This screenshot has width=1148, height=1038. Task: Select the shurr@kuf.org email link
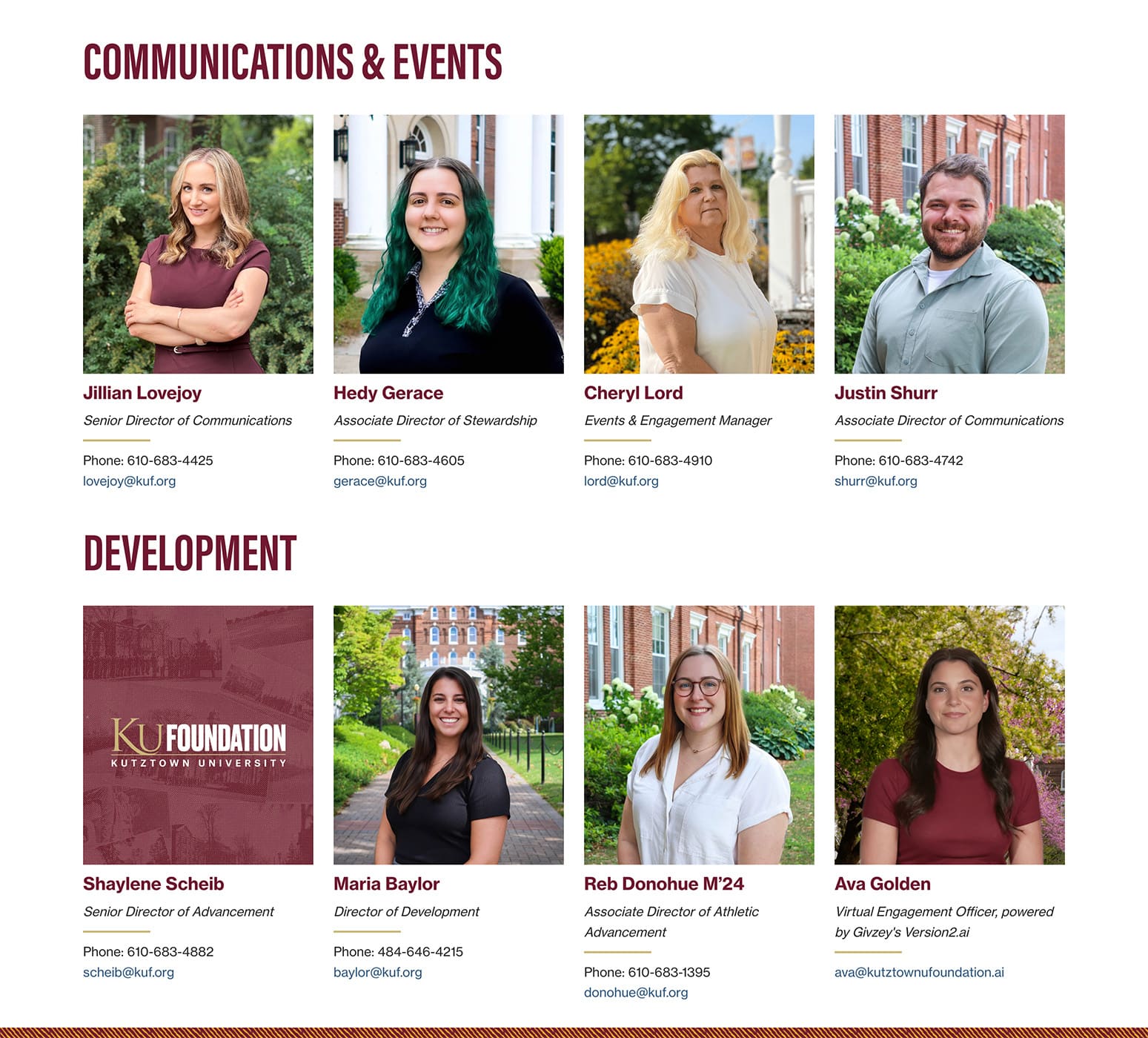[875, 481]
